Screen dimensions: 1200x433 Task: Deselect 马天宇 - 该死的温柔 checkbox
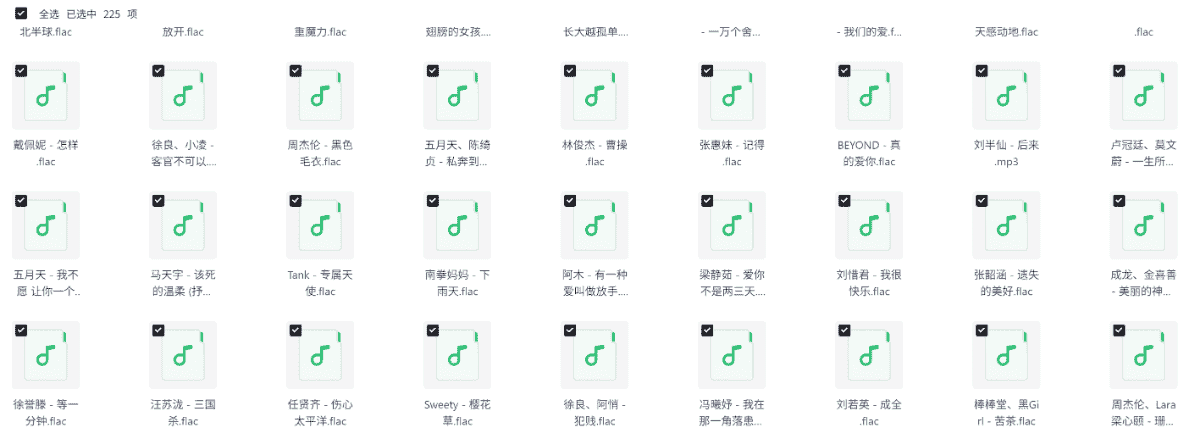[158, 200]
